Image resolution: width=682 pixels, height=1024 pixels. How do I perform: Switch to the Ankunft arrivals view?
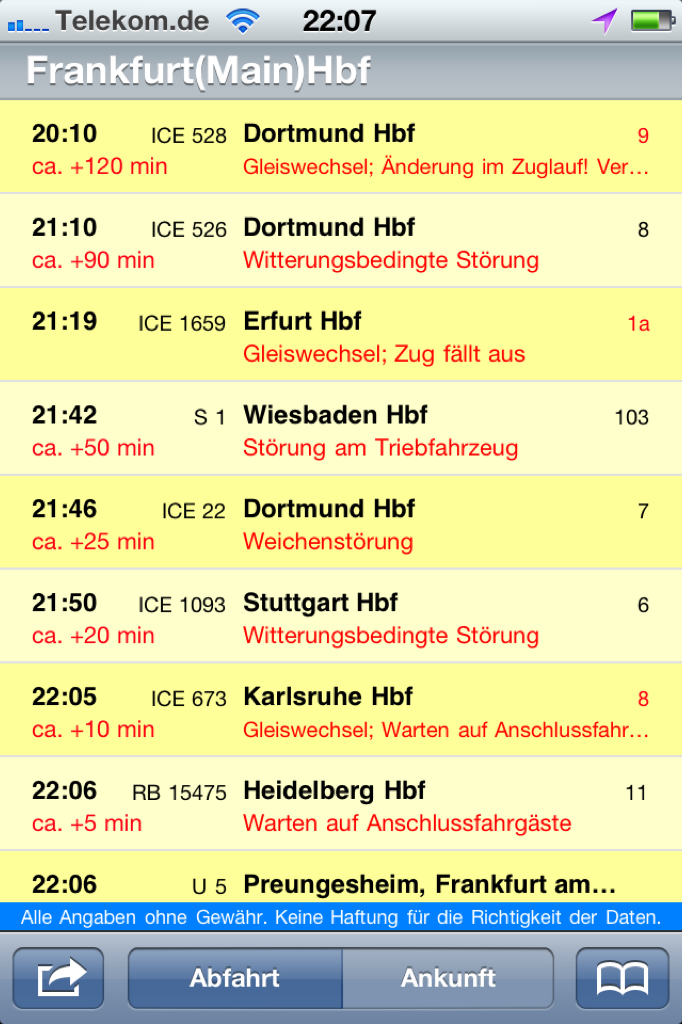click(448, 978)
